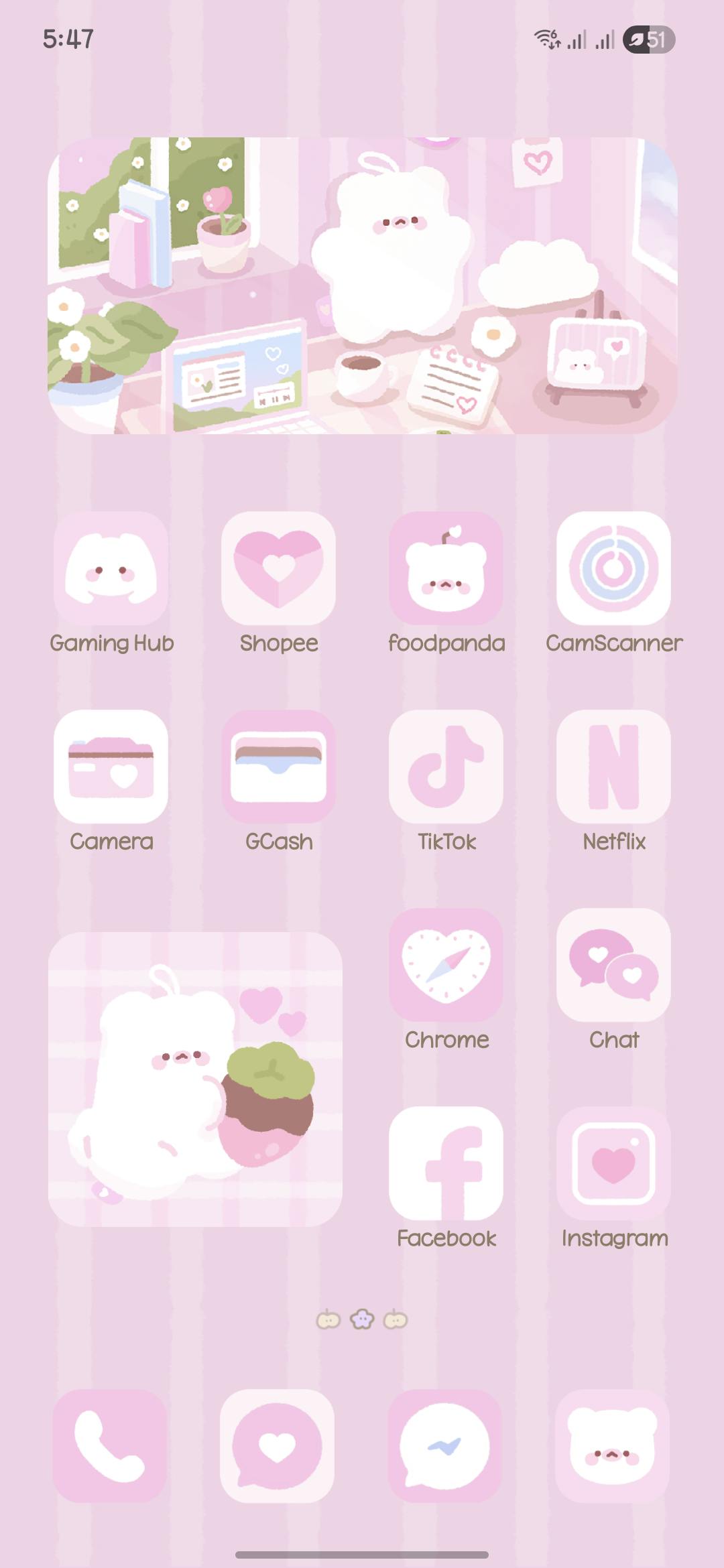Viewport: 724px width, 1568px height.
Task: Tap the pink room illustration widget
Action: click(x=363, y=285)
